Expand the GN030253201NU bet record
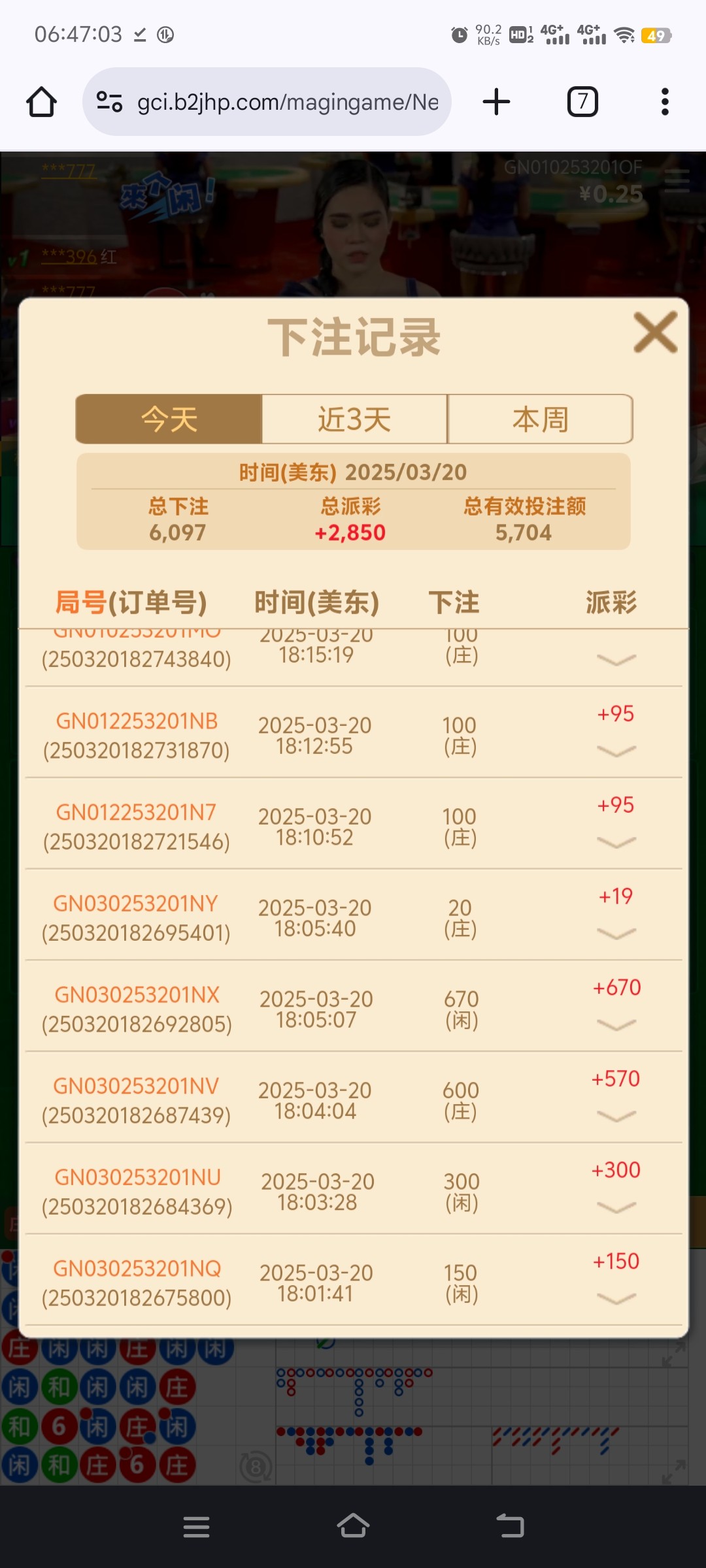This screenshot has width=706, height=1568. pos(616,1207)
